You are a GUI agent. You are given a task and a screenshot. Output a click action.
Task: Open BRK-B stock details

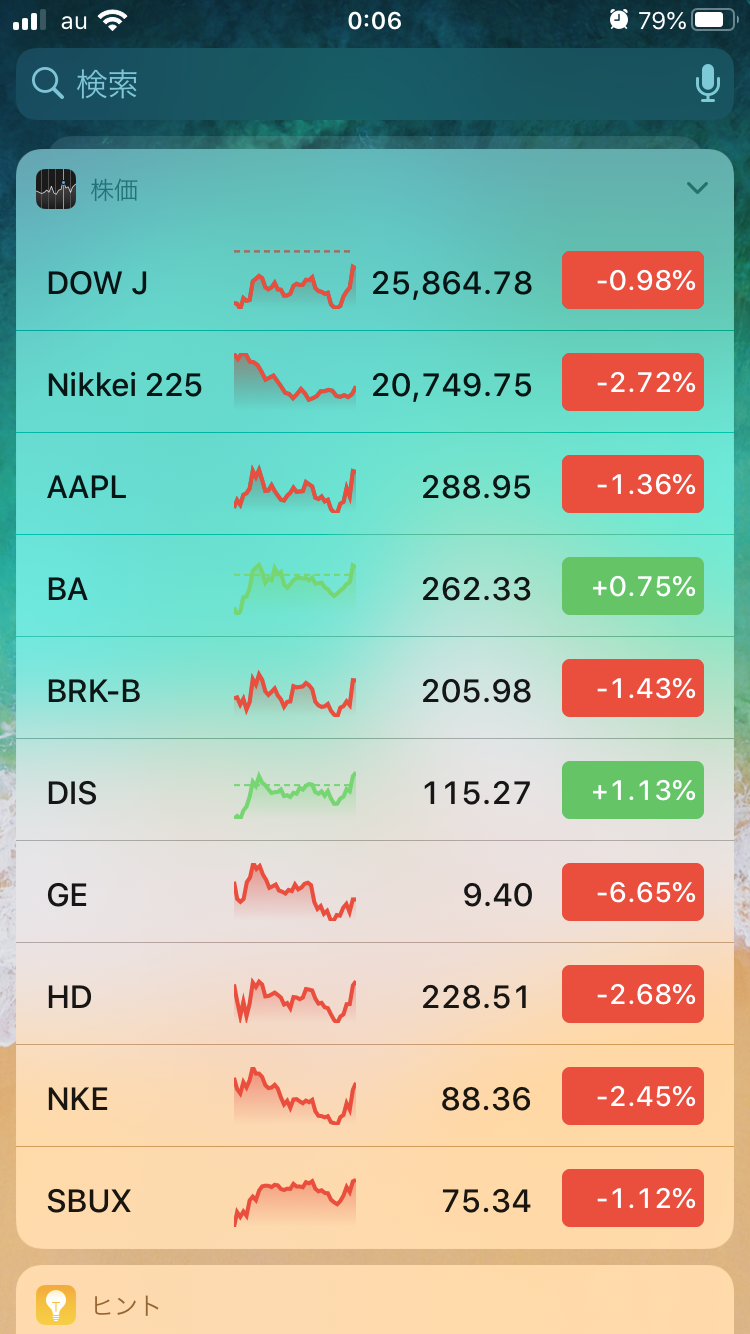tap(375, 690)
